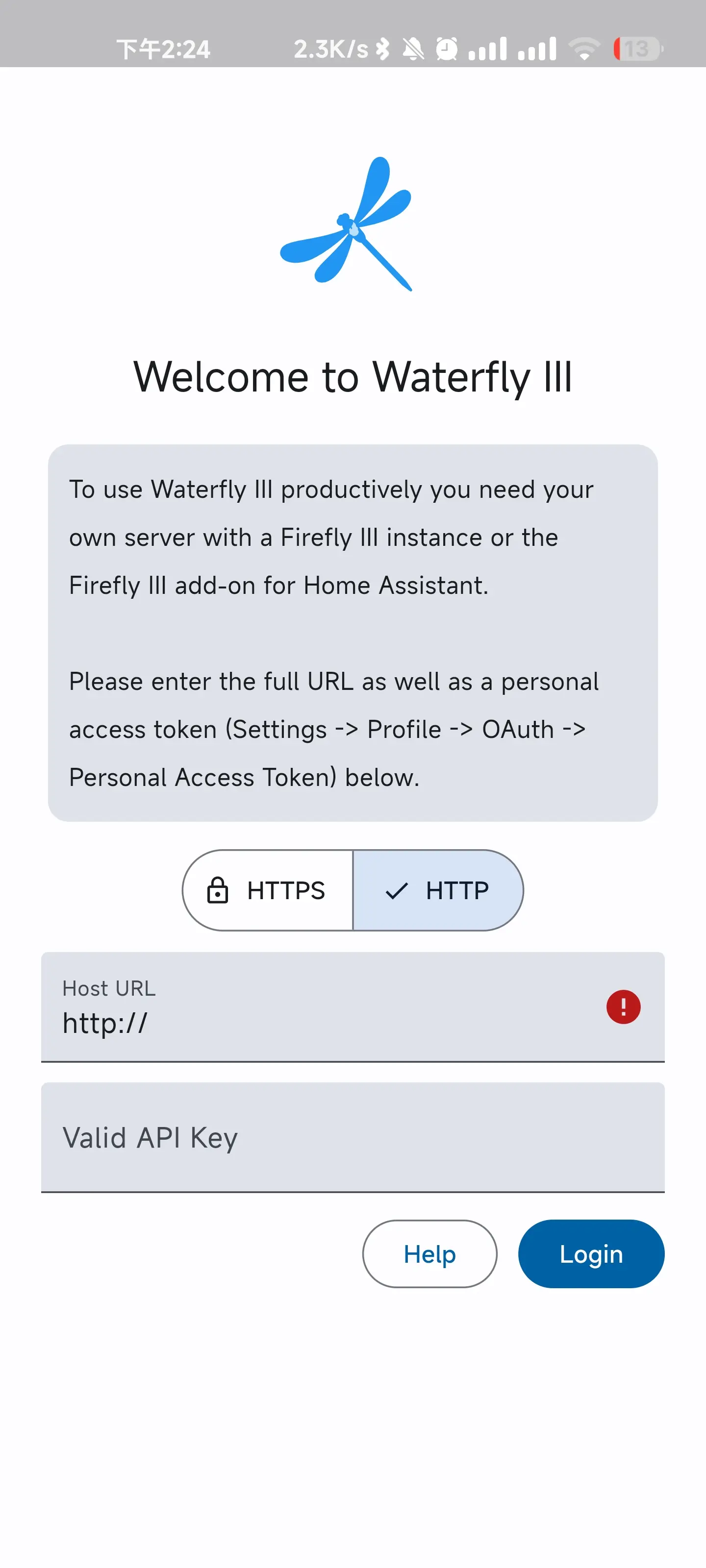Select the HTTP segment
The width and height of the screenshot is (706, 1568).
pos(437,890)
